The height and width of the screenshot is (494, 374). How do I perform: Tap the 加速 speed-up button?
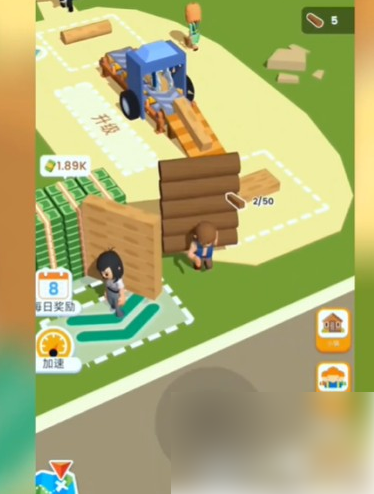[x=55, y=350]
